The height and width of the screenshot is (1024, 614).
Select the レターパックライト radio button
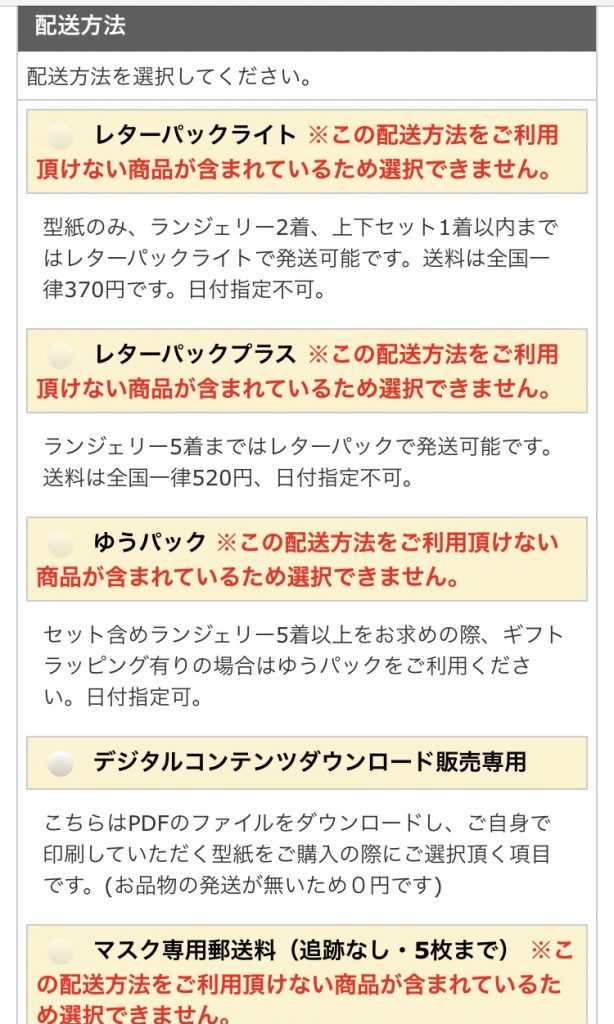62,135
